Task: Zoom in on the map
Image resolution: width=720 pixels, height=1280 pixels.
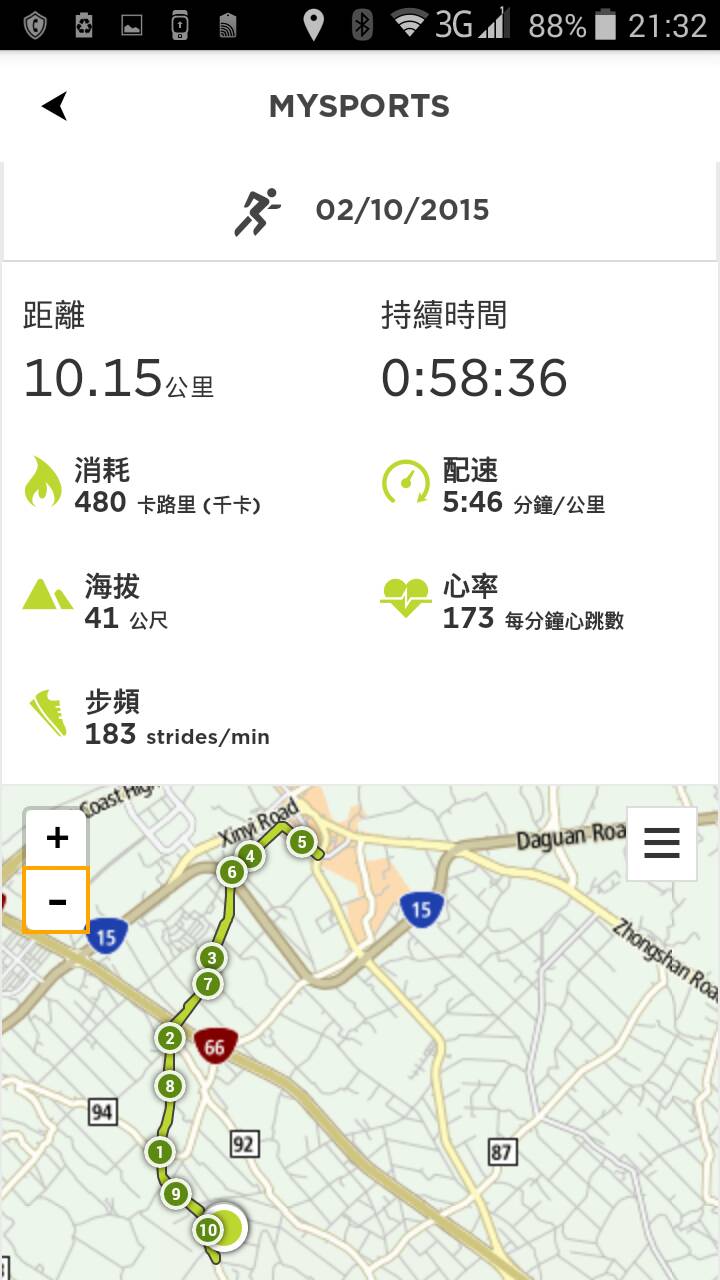Action: coord(56,837)
